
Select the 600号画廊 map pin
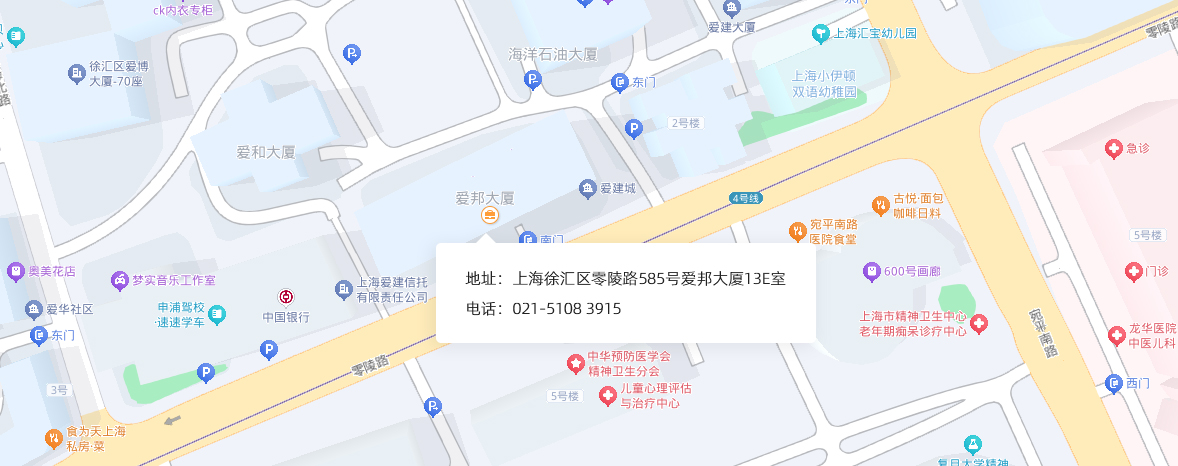click(872, 271)
